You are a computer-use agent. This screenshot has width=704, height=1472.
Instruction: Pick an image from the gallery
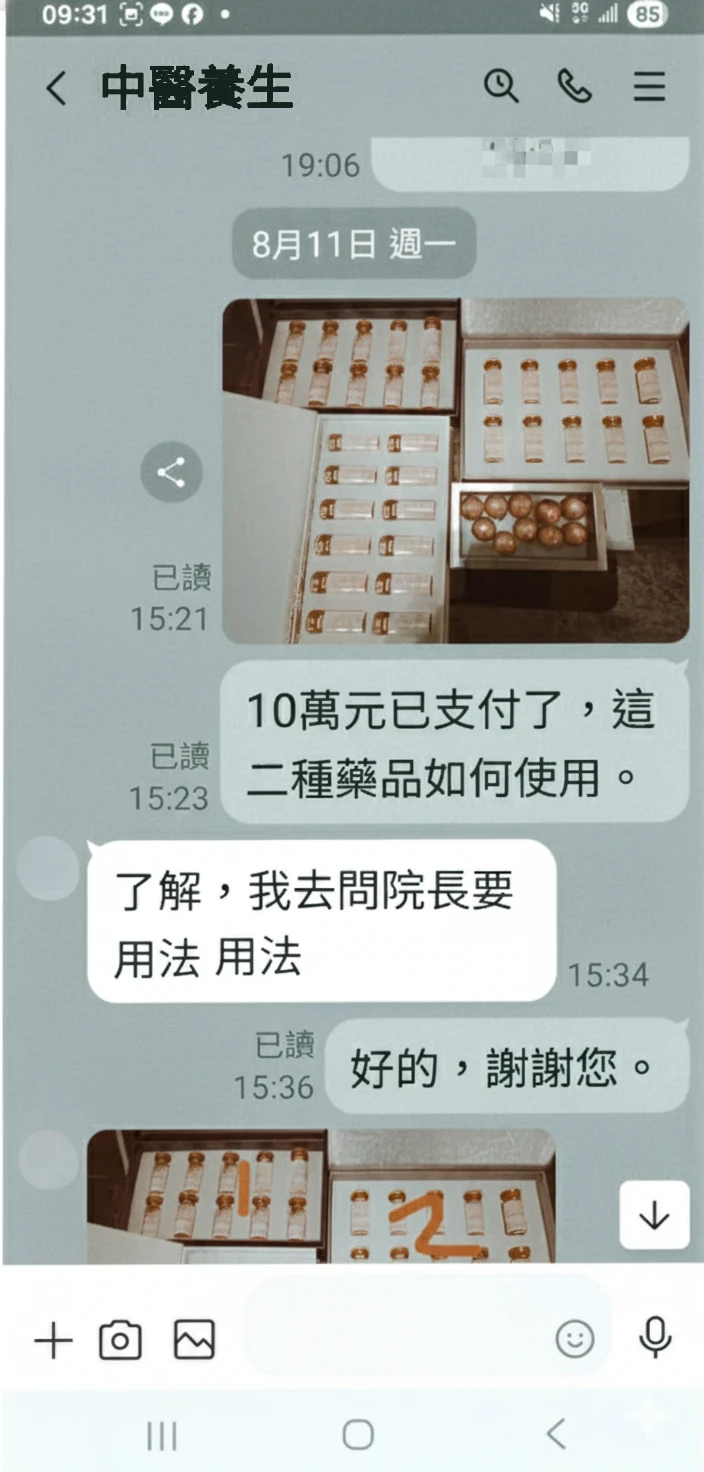tap(194, 1341)
